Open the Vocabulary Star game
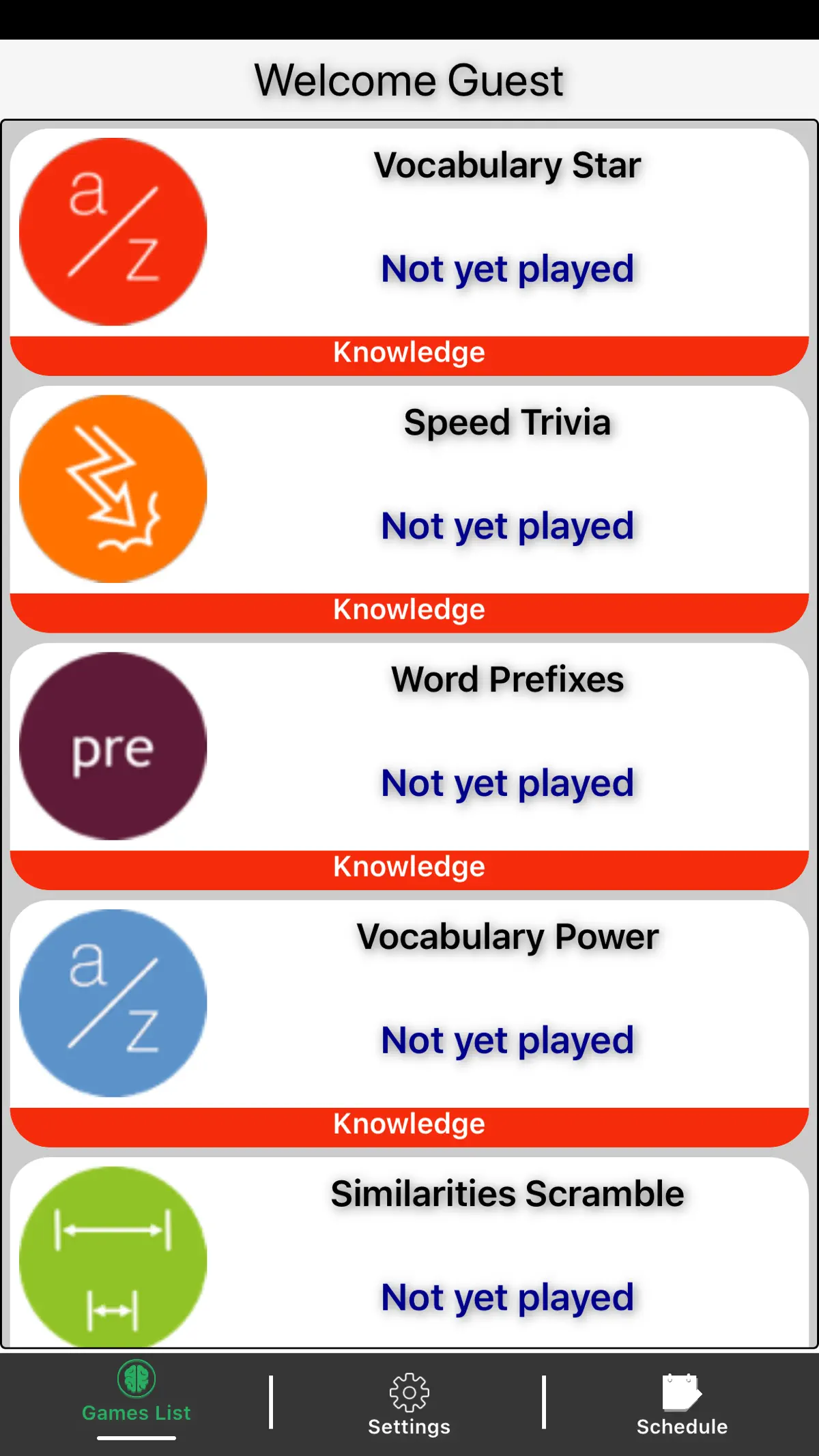 [x=409, y=252]
